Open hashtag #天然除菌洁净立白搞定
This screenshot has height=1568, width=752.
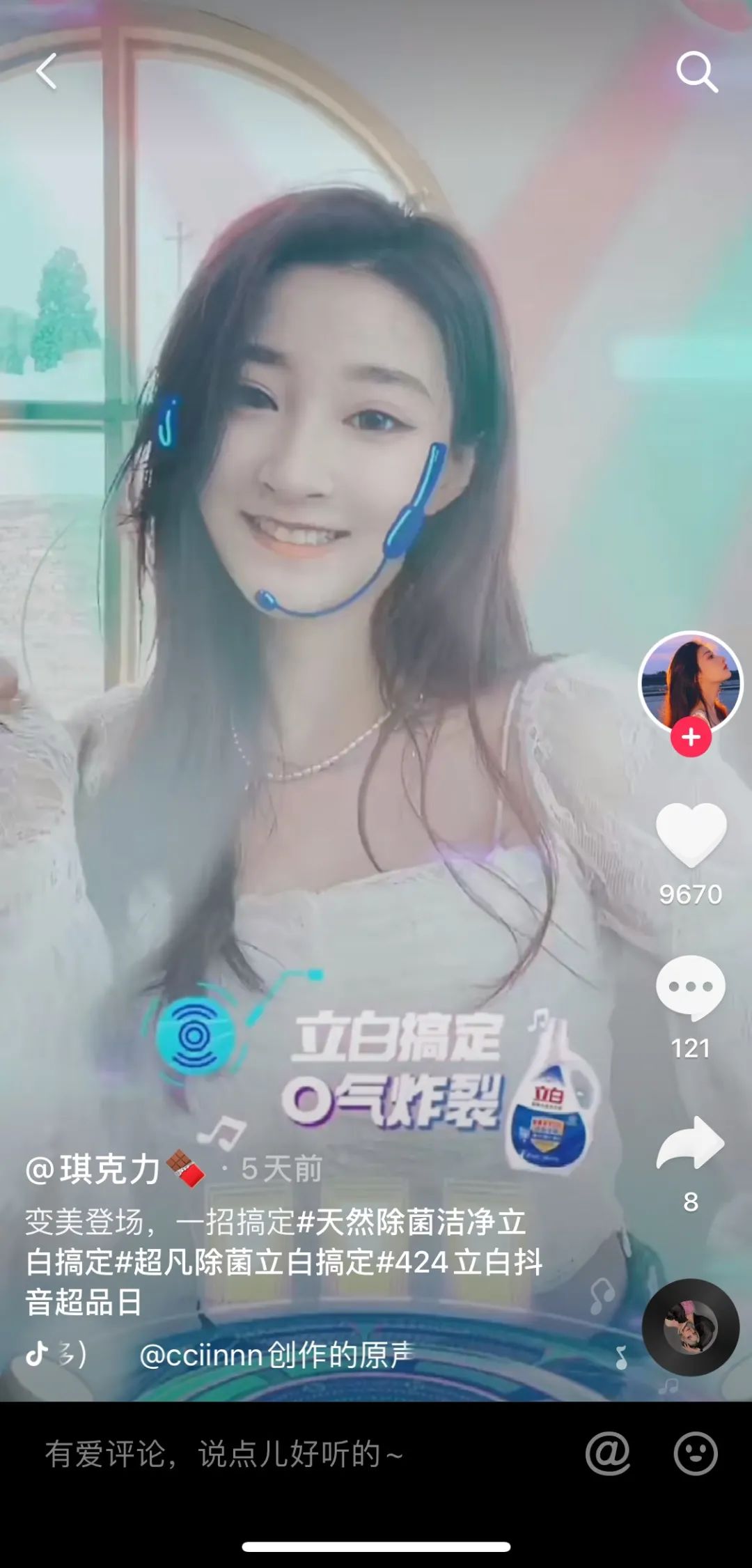click(x=411, y=1222)
